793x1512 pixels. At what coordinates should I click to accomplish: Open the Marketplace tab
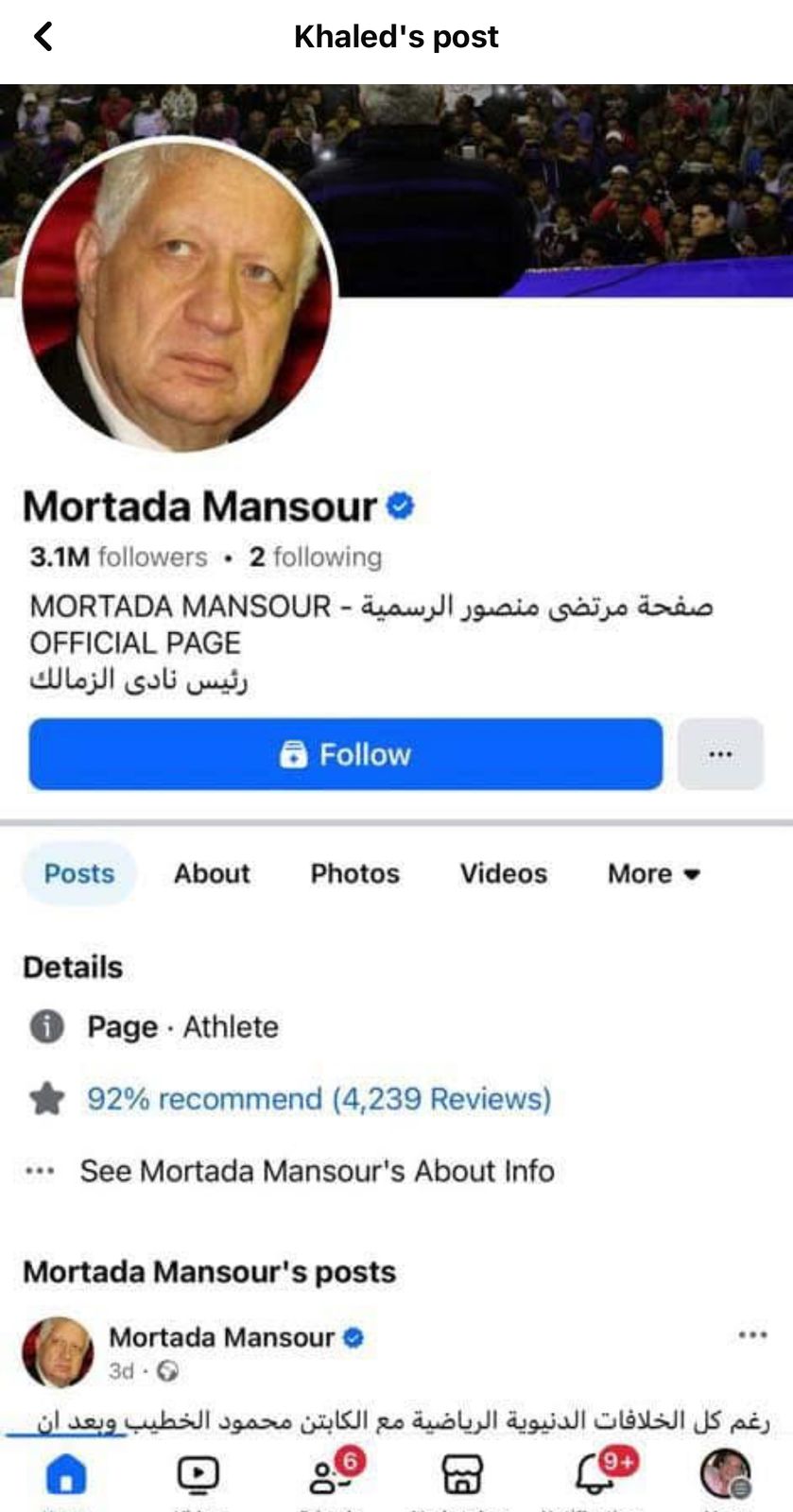(x=462, y=1474)
